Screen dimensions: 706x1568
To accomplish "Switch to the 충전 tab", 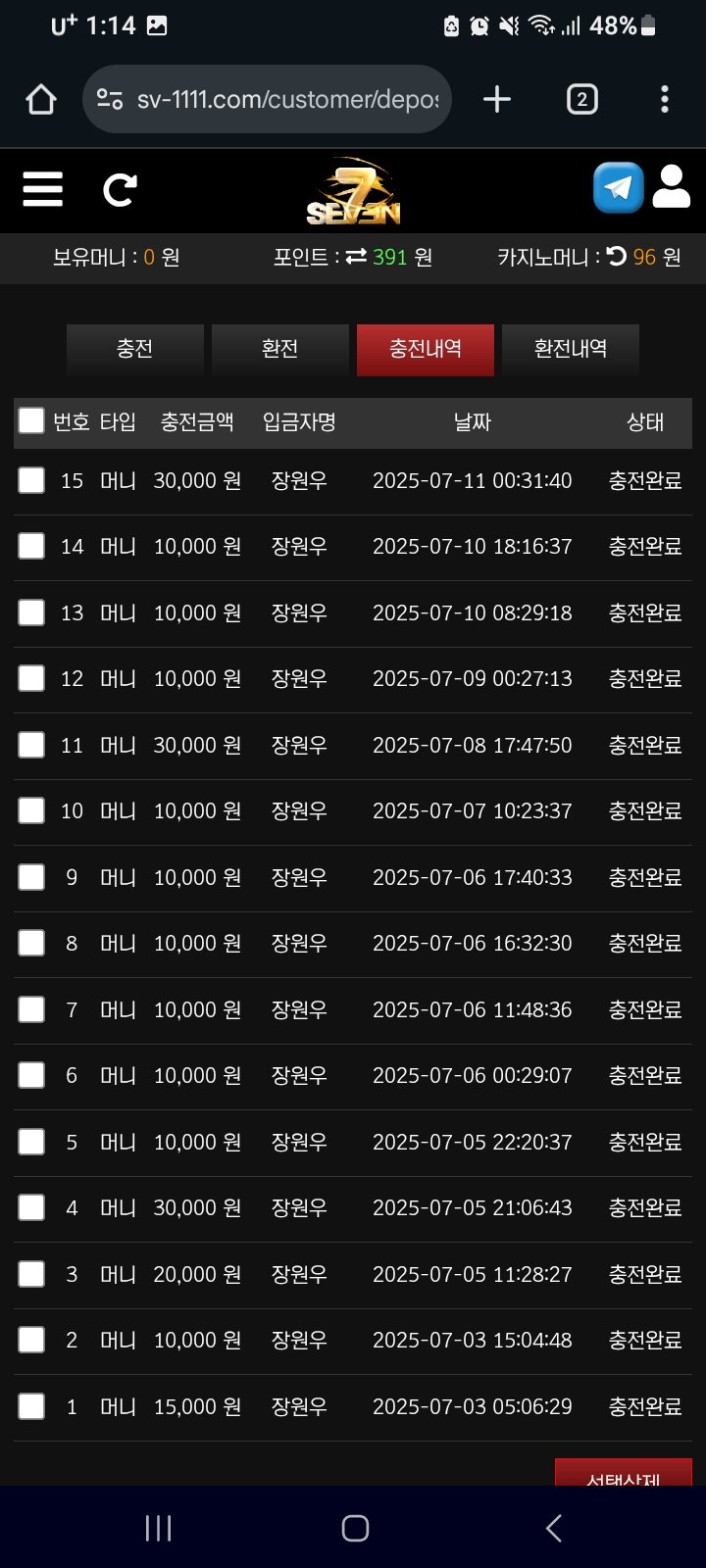I will 135,350.
